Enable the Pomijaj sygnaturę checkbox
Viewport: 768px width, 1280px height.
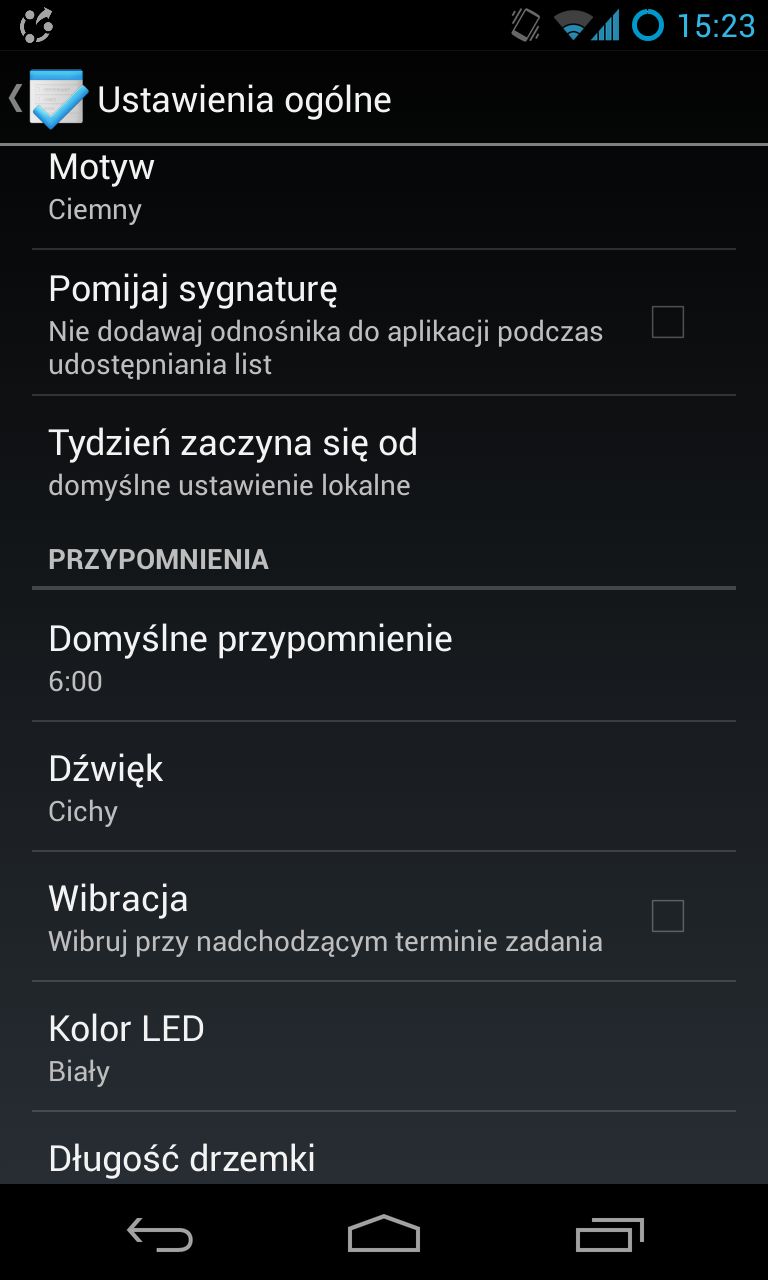tap(668, 322)
